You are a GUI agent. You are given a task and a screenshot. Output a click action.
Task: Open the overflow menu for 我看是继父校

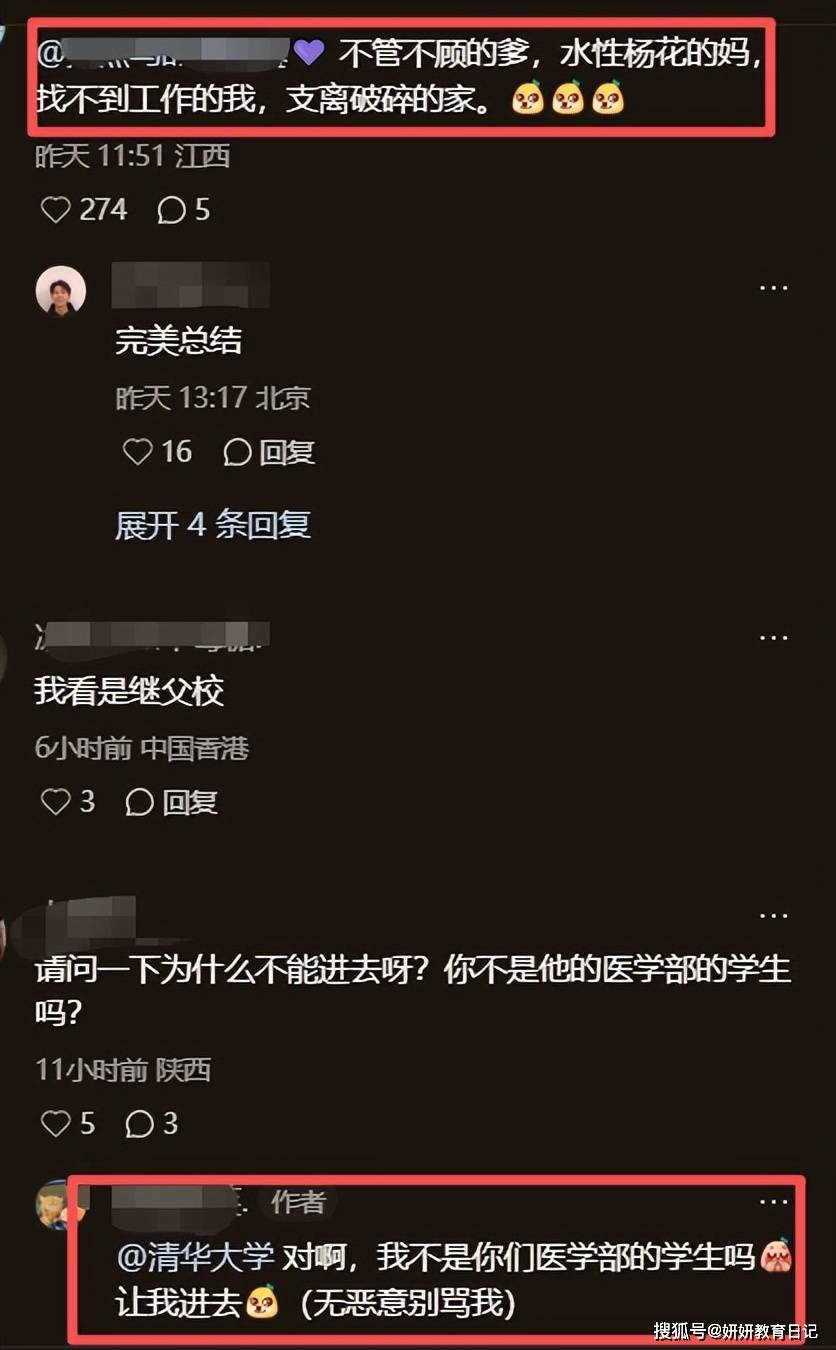[x=773, y=637]
